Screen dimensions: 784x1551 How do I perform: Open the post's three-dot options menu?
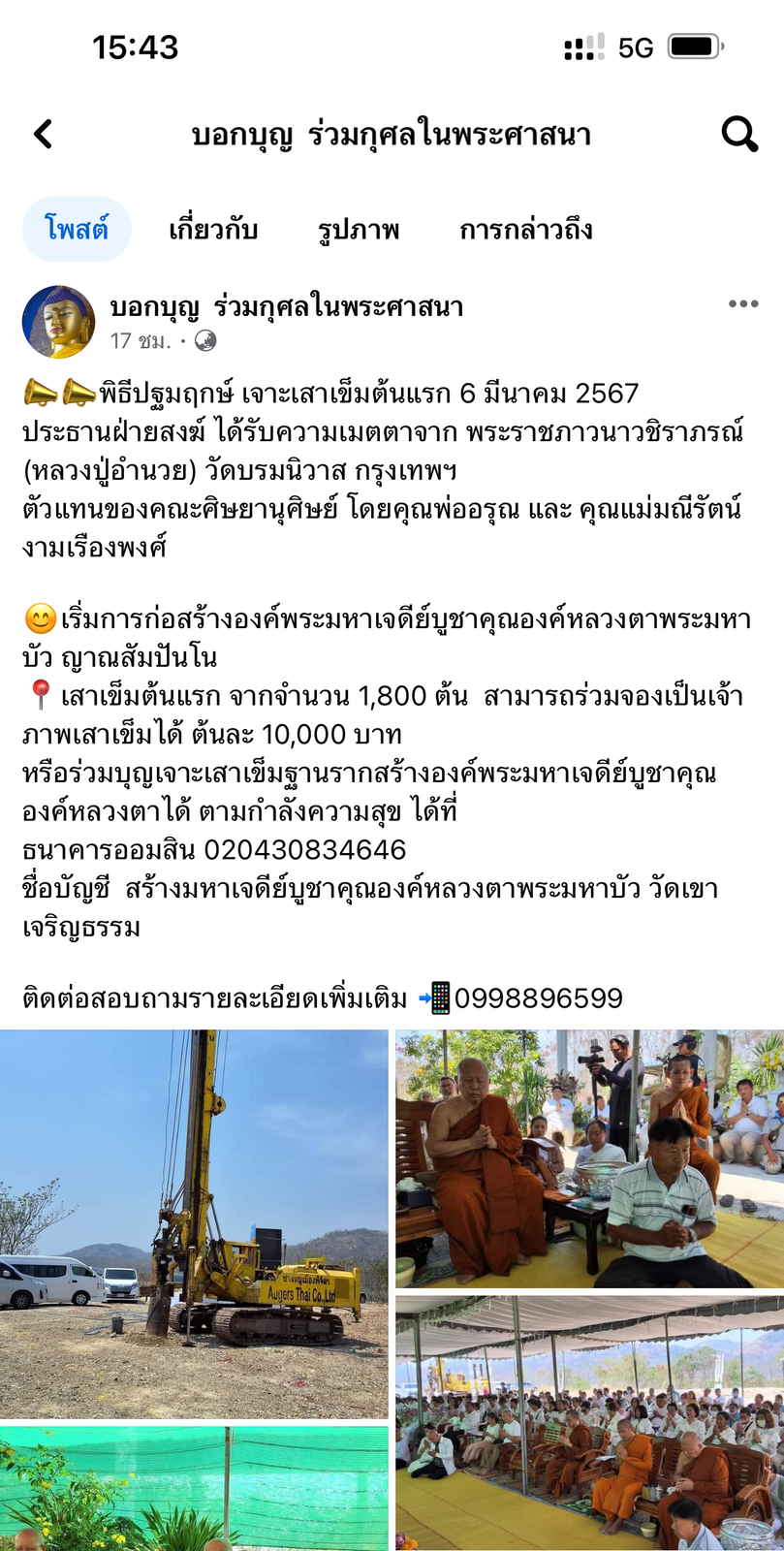coord(743,304)
